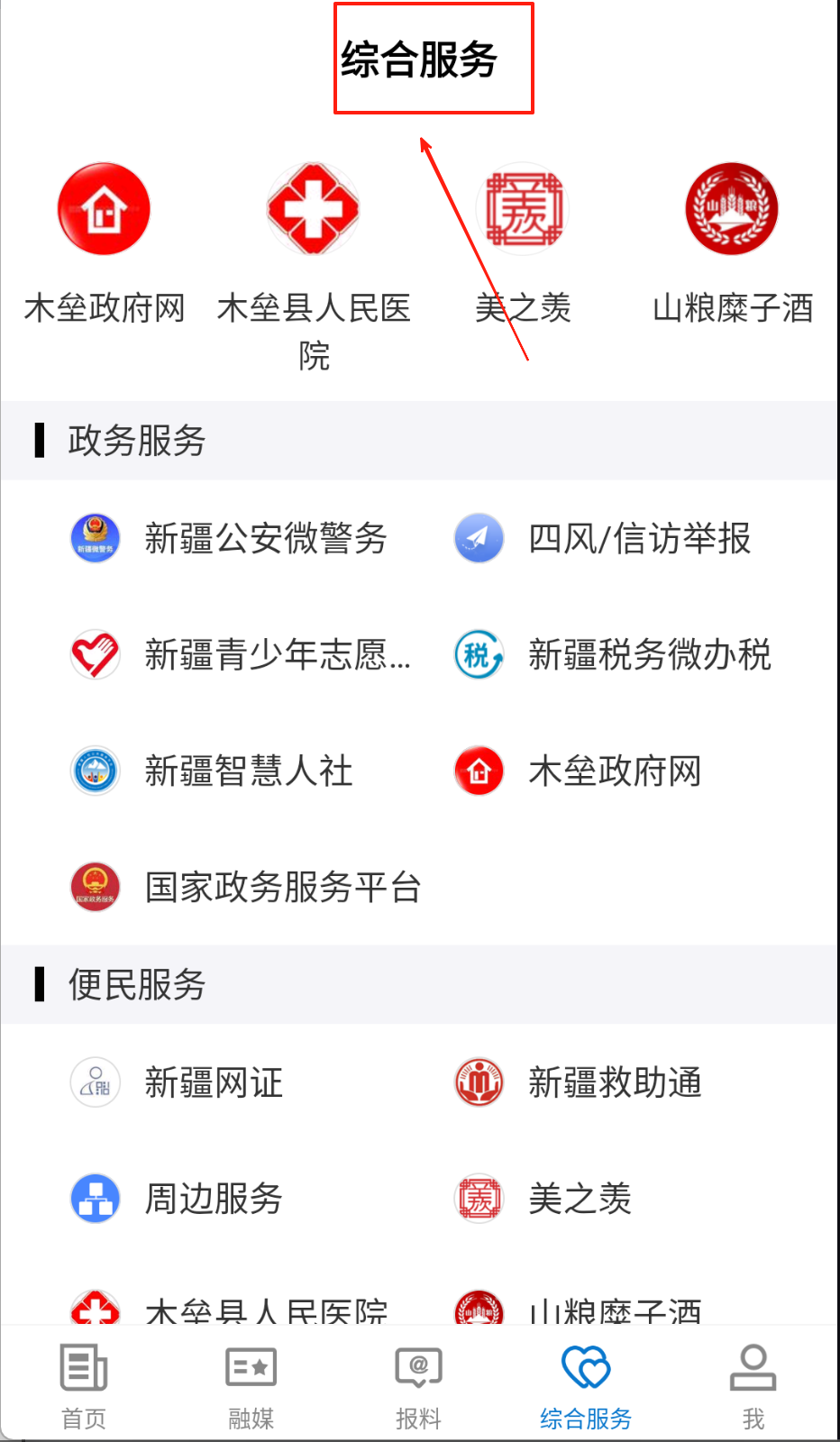This screenshot has height=1442, width=840.
Task: Open 周边服务
Action: tap(178, 1200)
